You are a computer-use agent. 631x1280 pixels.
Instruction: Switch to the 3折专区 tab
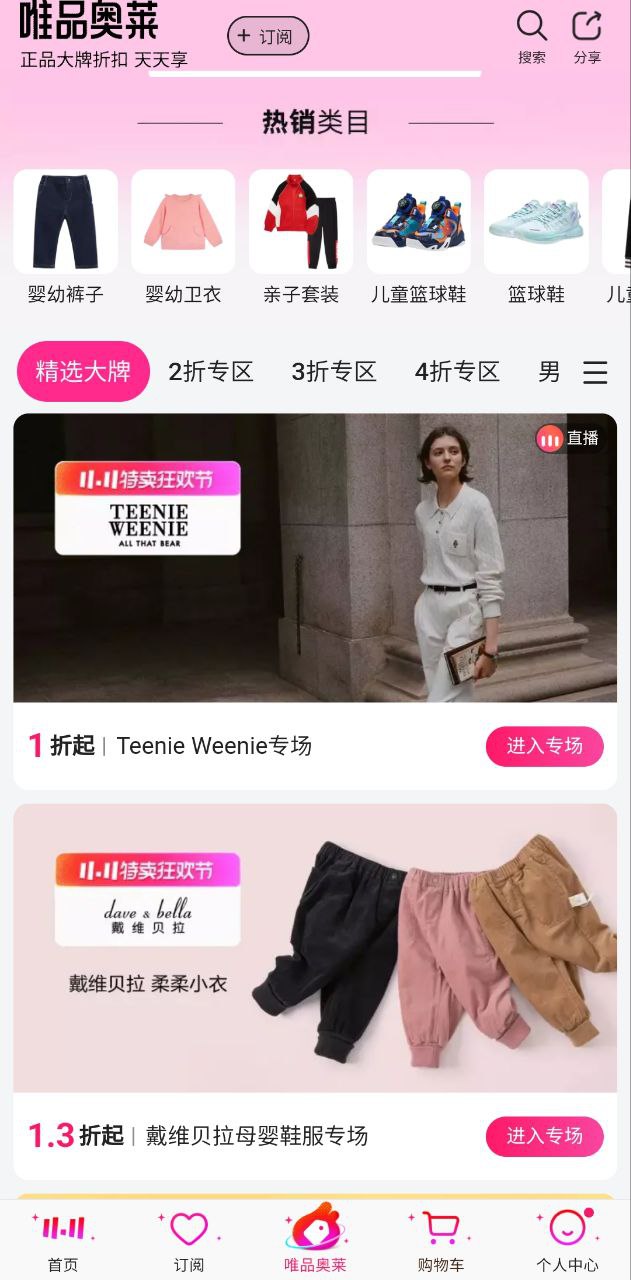click(334, 372)
